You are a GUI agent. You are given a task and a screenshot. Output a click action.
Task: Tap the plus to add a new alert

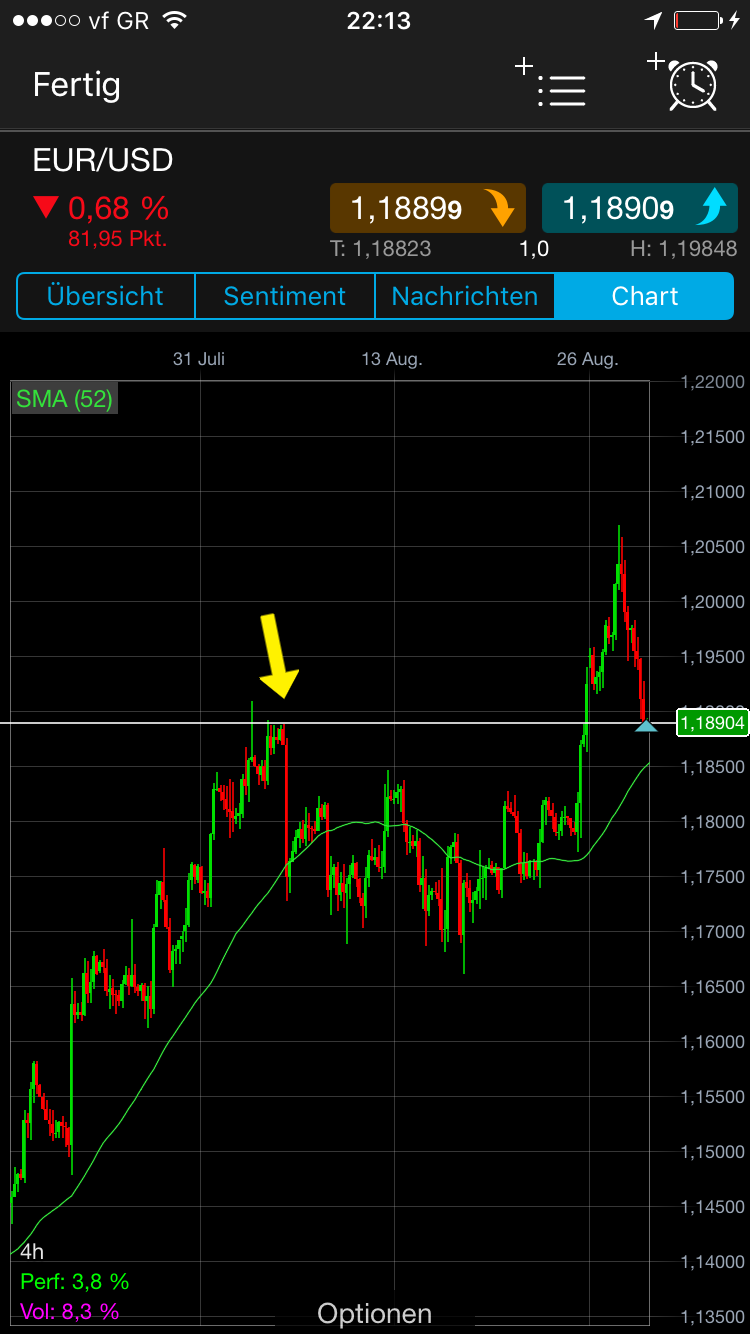pos(656,62)
